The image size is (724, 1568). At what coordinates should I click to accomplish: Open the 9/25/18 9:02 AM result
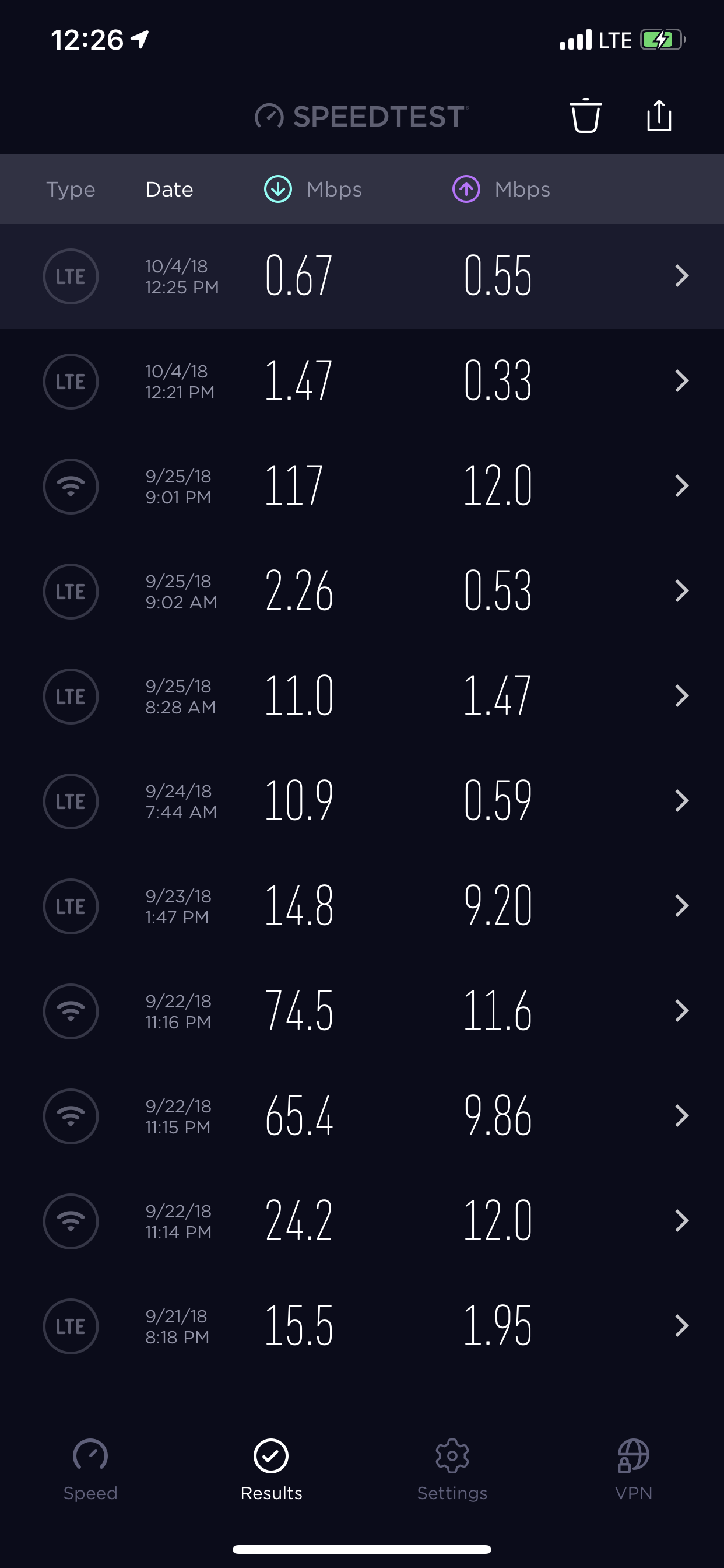(362, 591)
